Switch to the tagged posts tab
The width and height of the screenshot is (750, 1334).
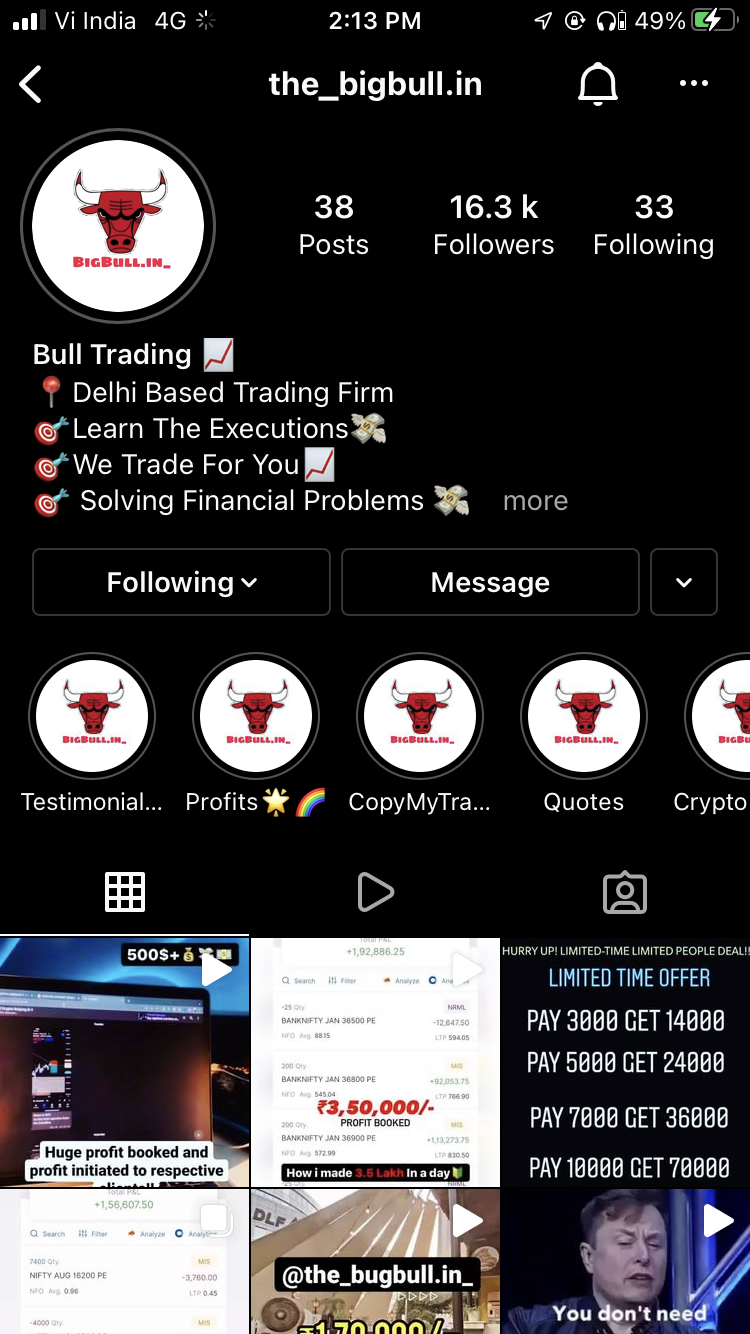pos(625,892)
